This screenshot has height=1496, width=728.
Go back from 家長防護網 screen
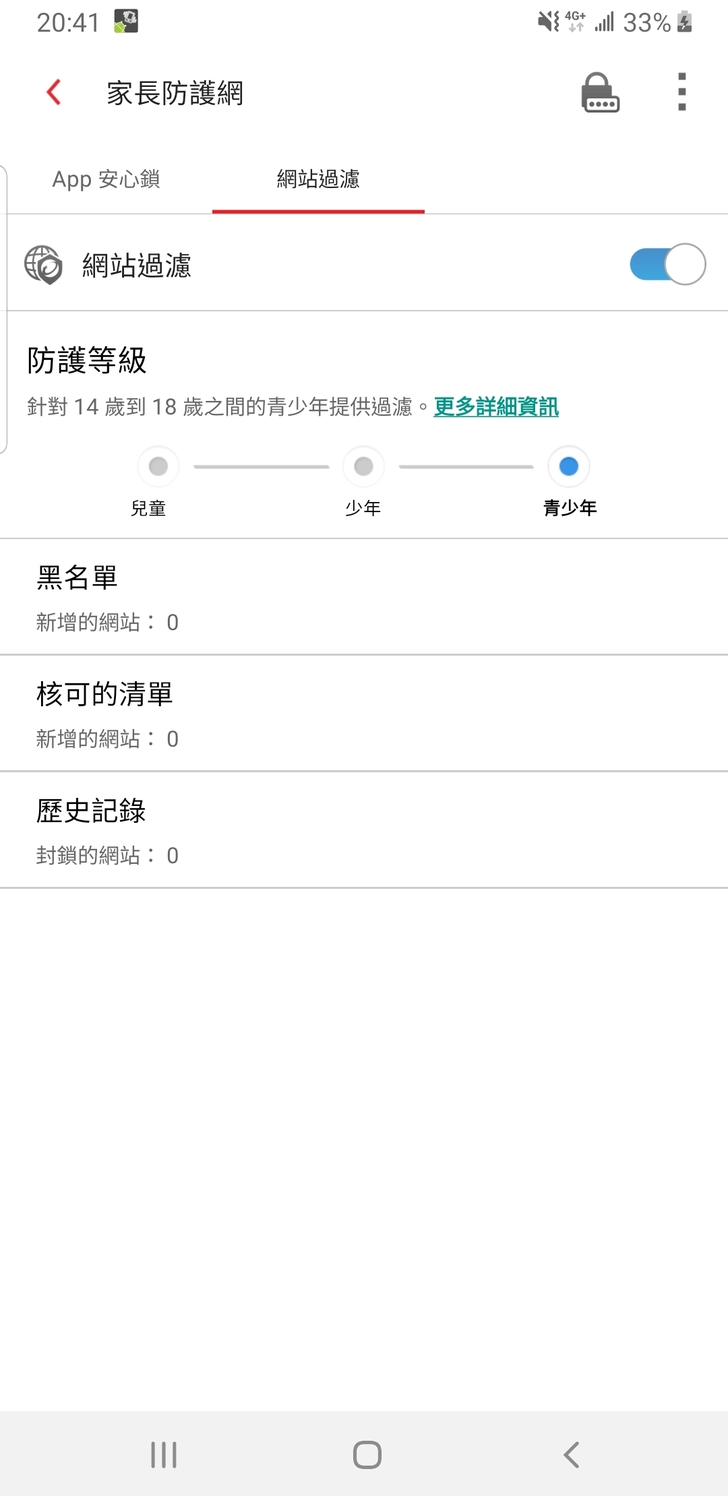[54, 93]
